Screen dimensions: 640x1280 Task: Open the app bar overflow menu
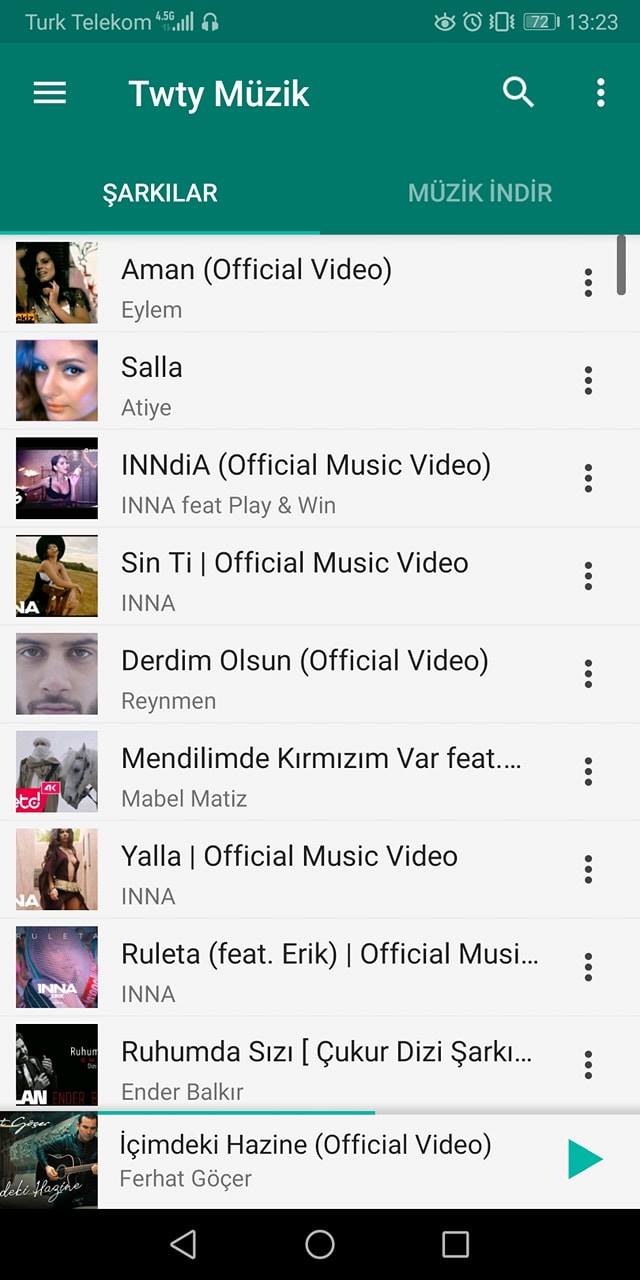point(600,92)
